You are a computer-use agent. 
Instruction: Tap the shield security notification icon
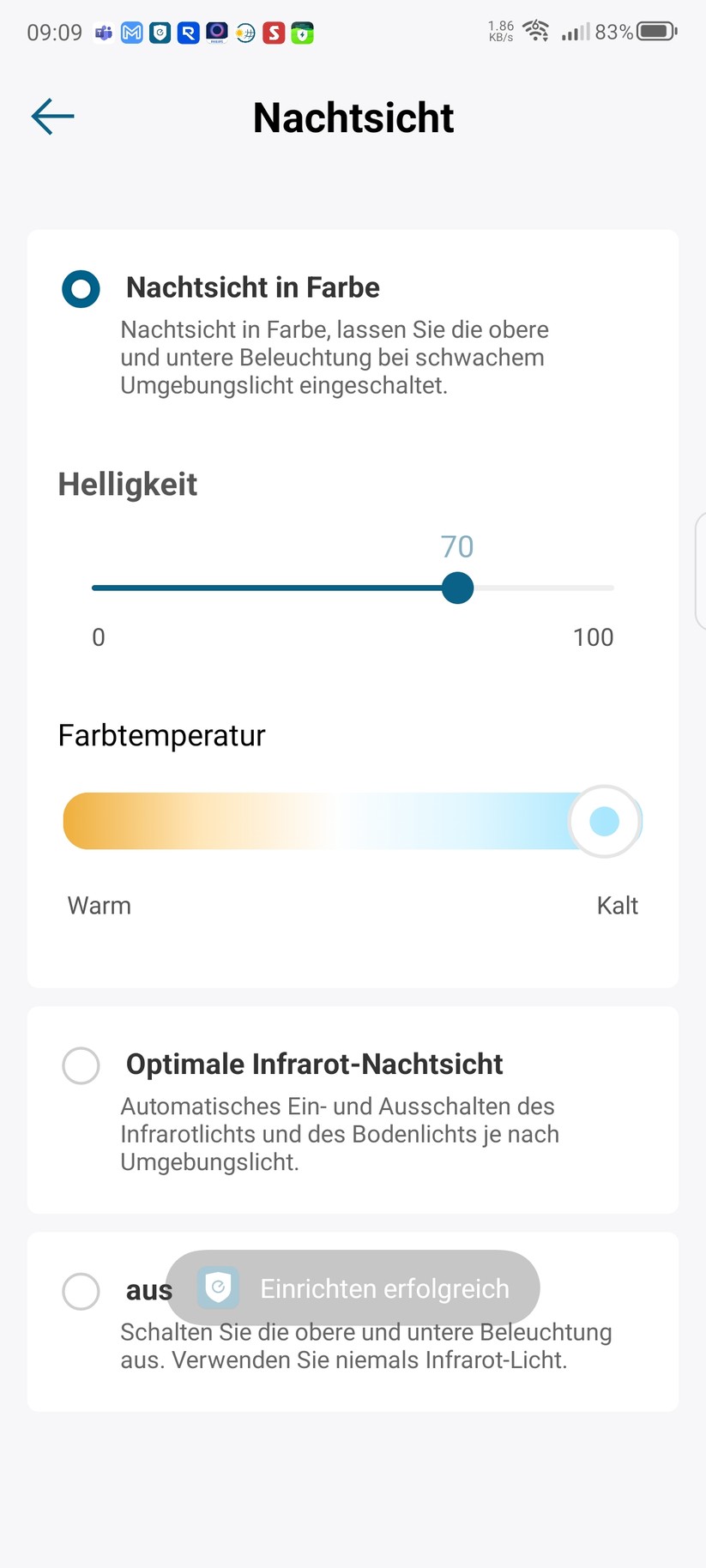click(x=160, y=33)
